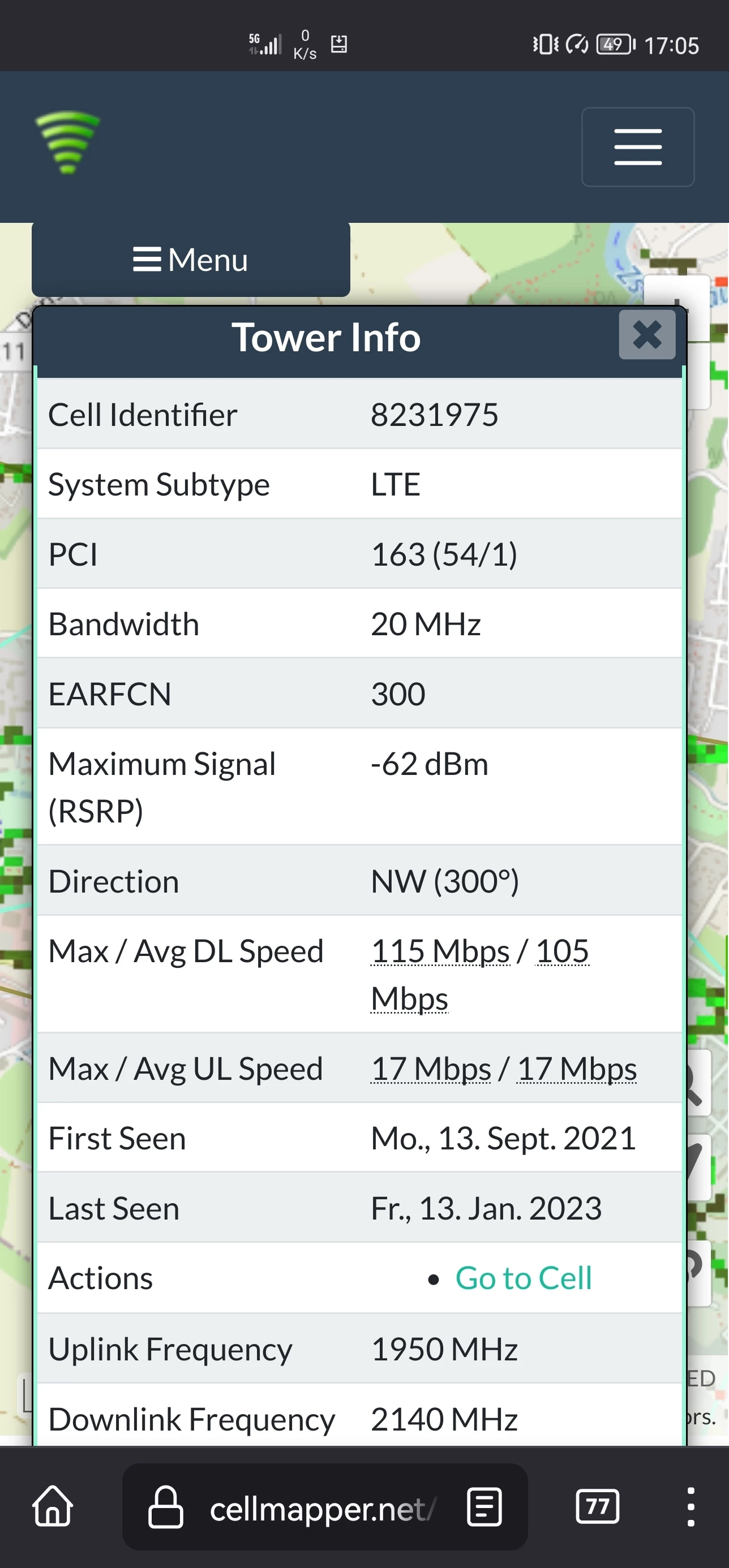Follow the Go to Cell link
The image size is (729, 1568).
[523, 1278]
